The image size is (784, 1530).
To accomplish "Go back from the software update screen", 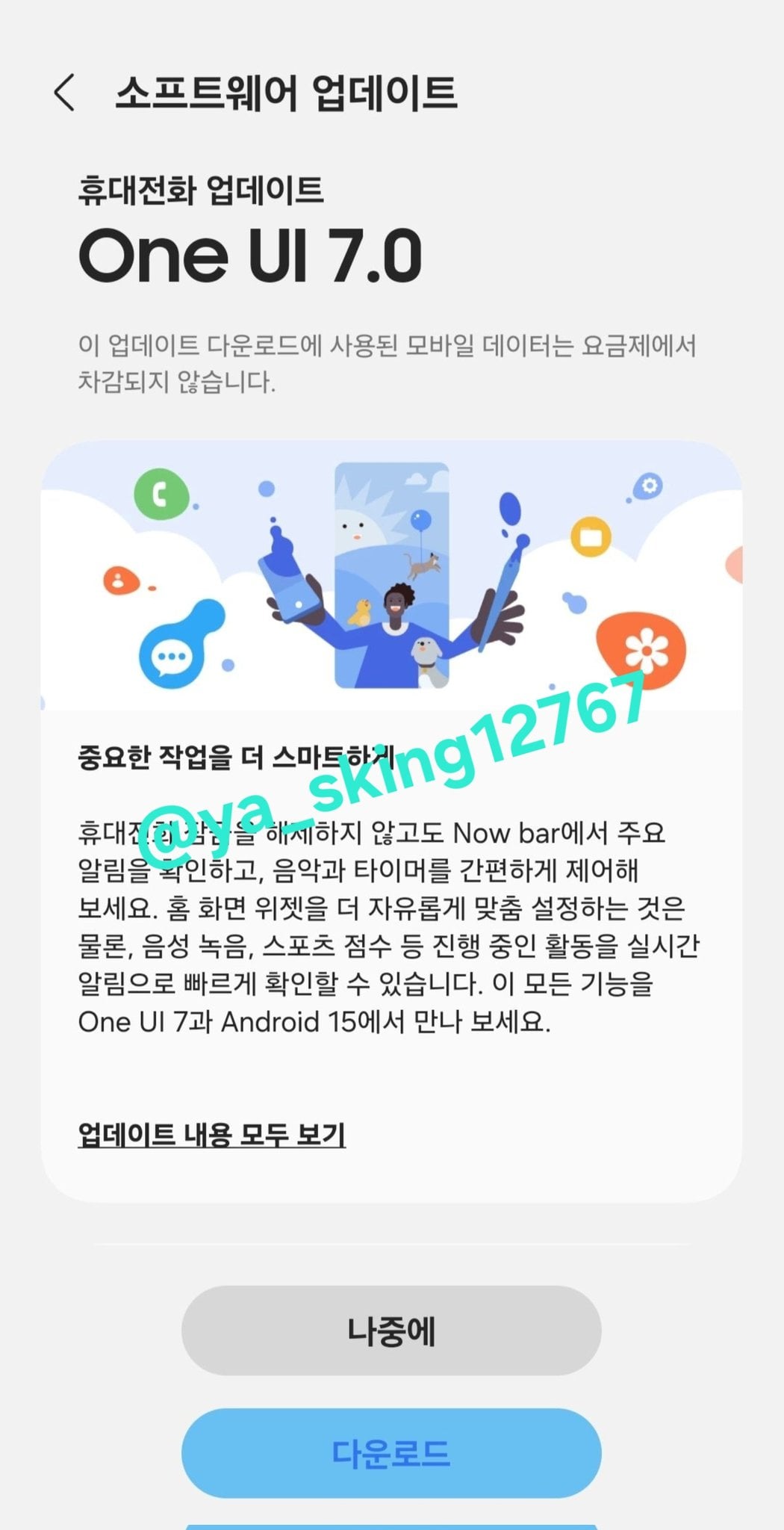I will [65, 93].
